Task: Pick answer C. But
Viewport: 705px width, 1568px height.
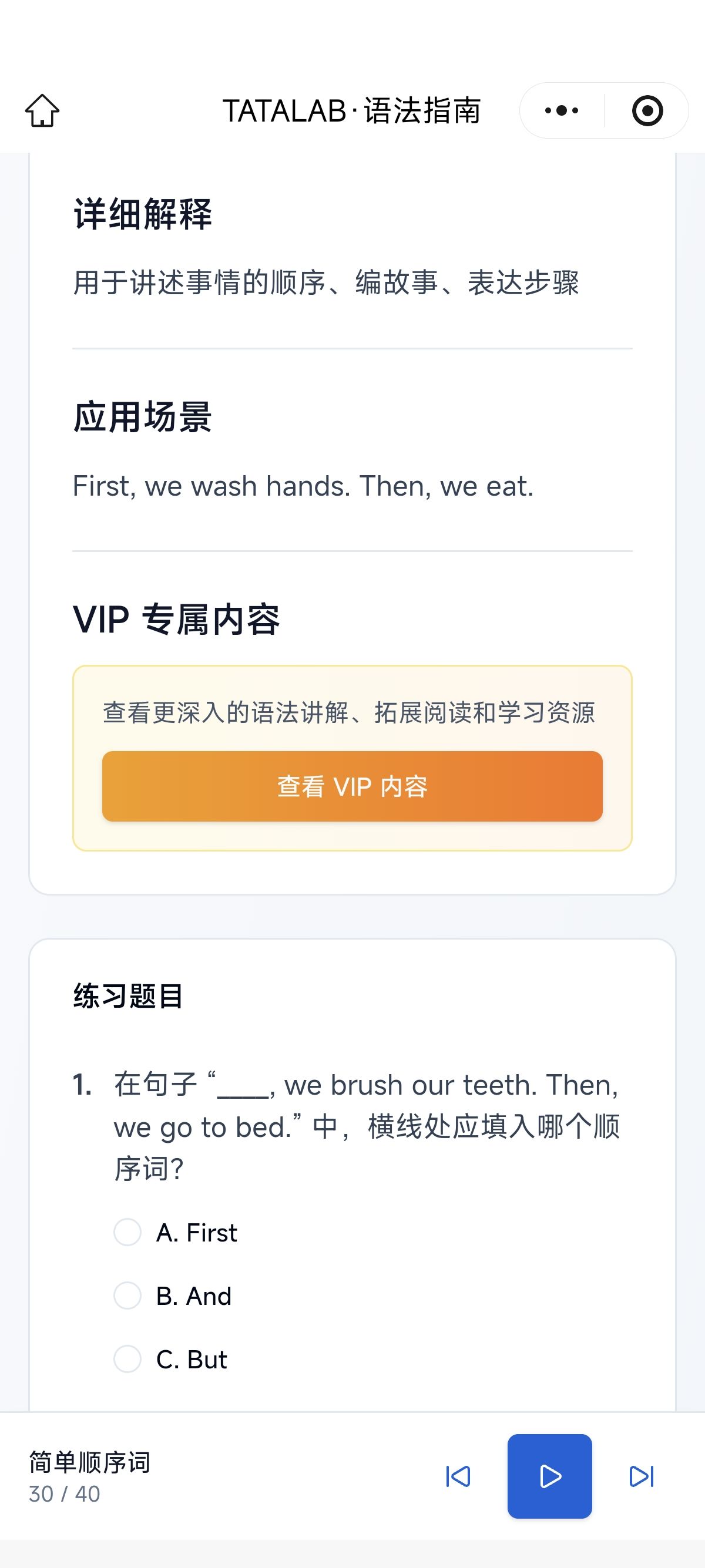Action: [170, 1359]
